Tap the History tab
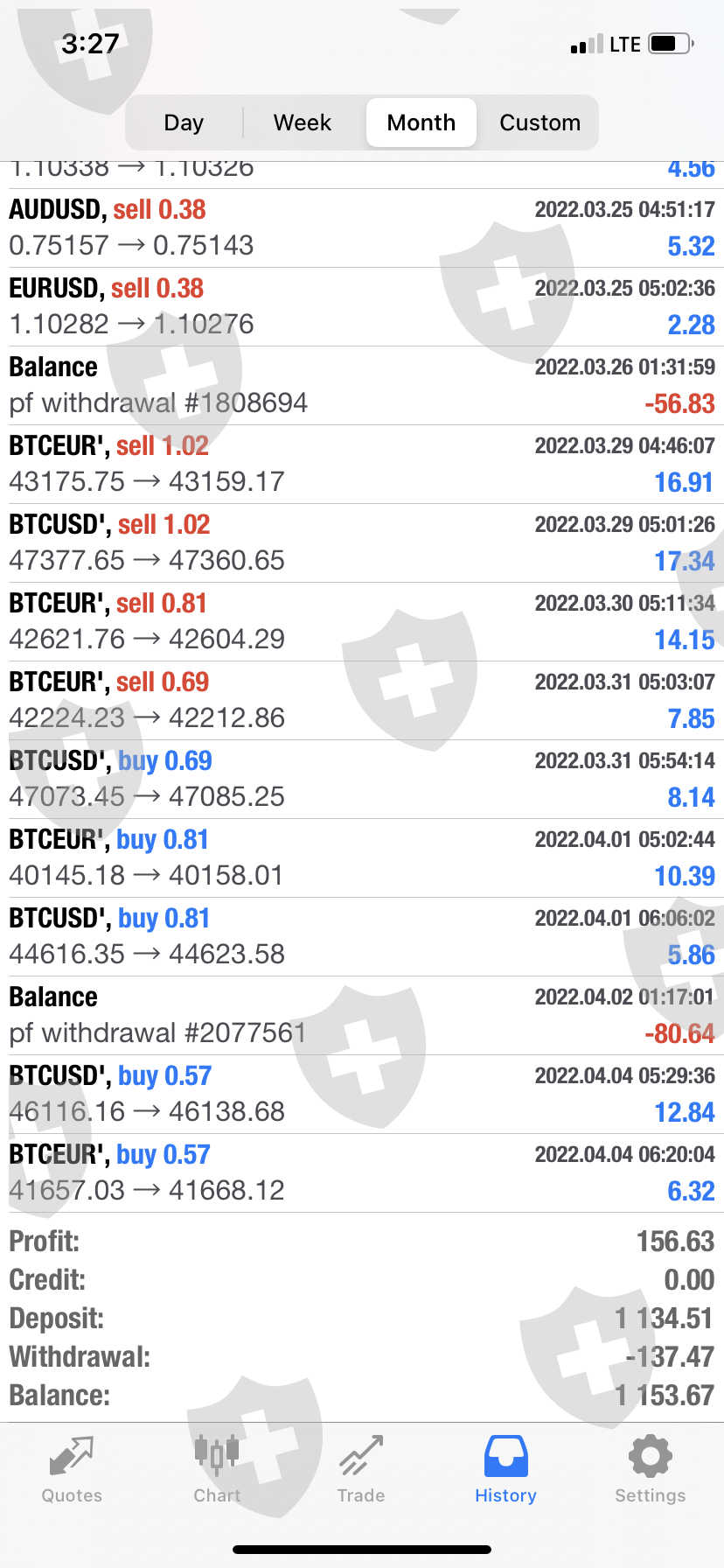 [x=505, y=1470]
